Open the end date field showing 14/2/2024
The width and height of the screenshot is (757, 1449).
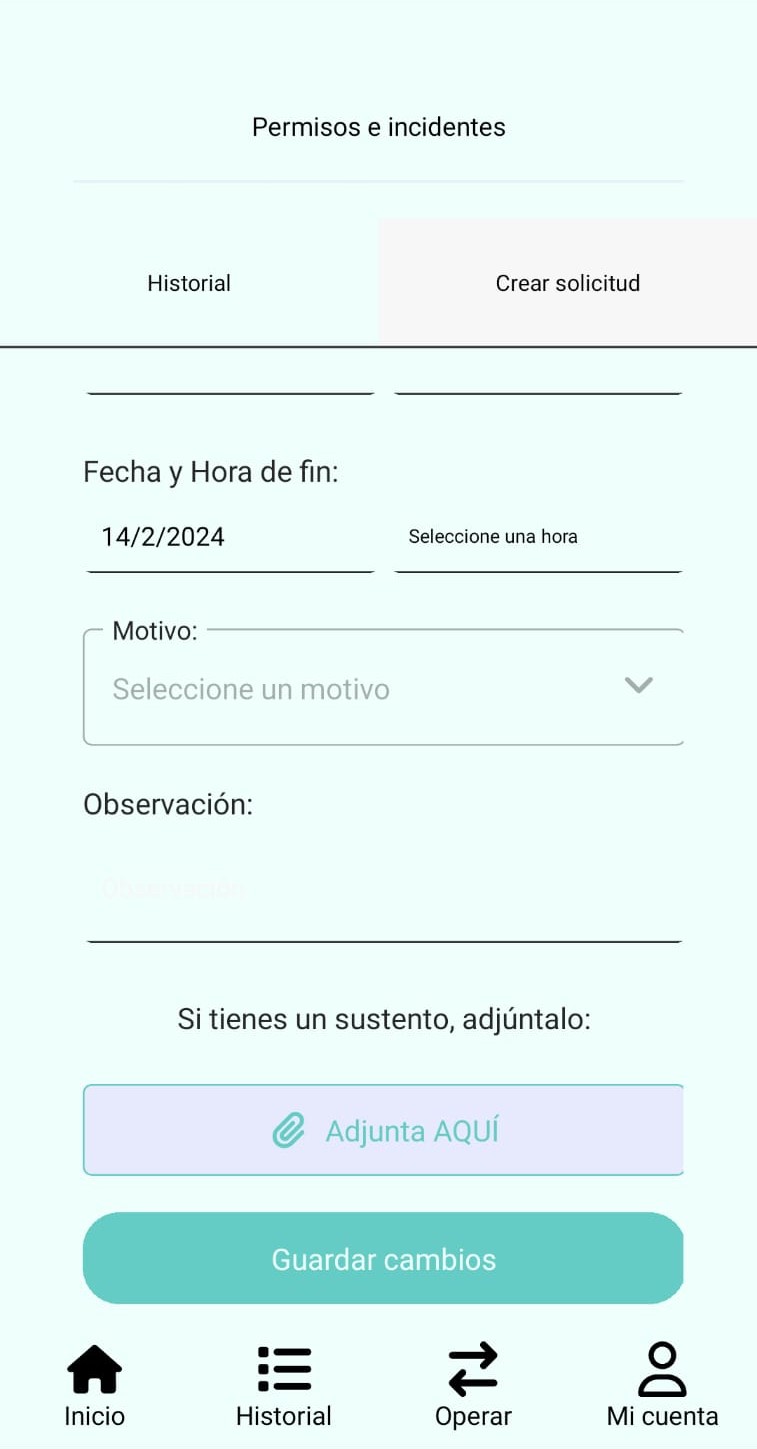tap(230, 537)
